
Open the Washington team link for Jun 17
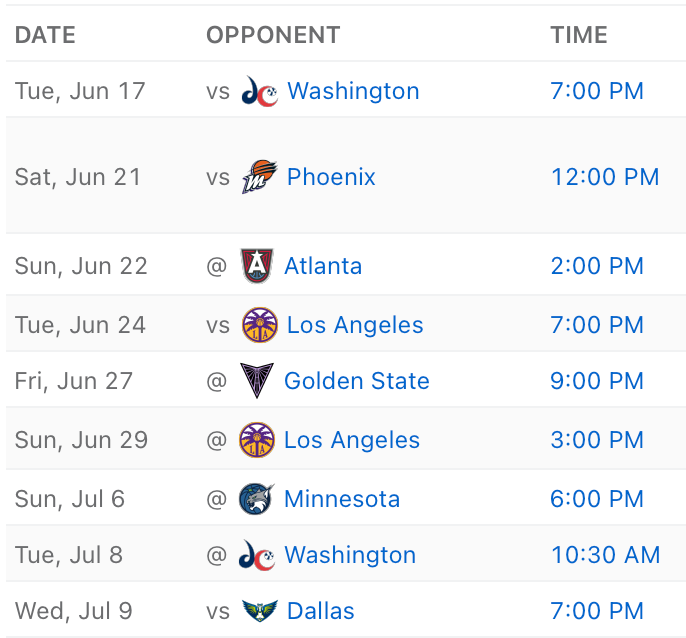tap(352, 91)
